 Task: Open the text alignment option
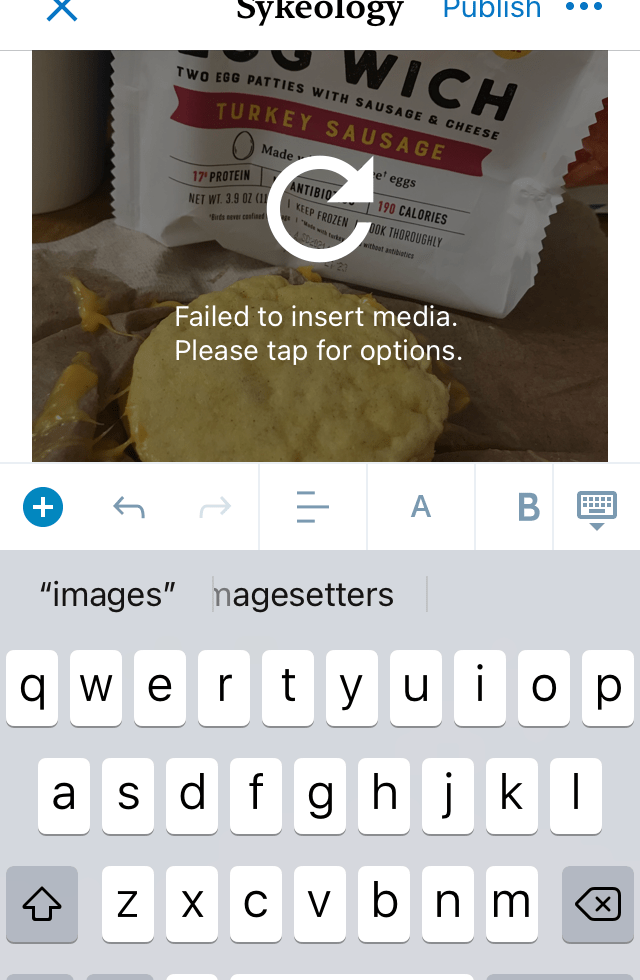point(313,507)
